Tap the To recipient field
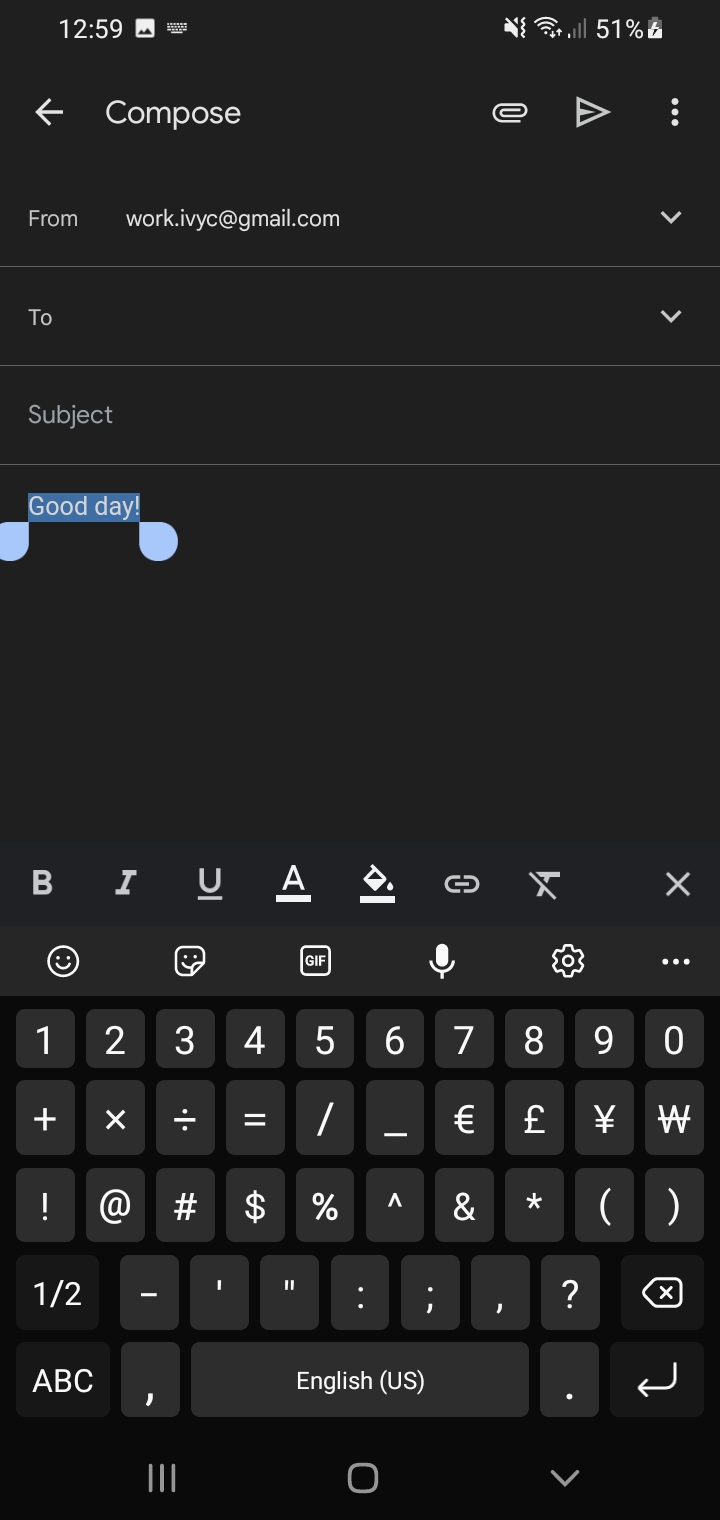The image size is (720, 1520). (x=360, y=316)
